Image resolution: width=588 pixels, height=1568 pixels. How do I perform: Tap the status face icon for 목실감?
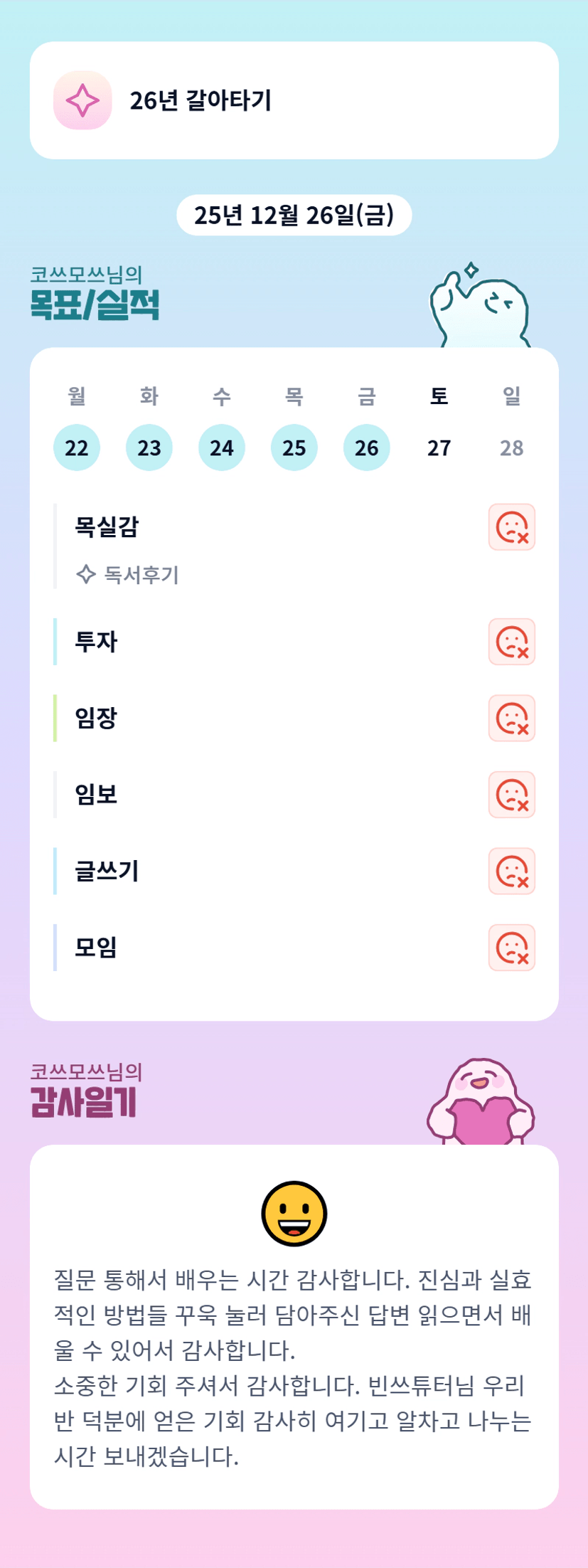[512, 527]
